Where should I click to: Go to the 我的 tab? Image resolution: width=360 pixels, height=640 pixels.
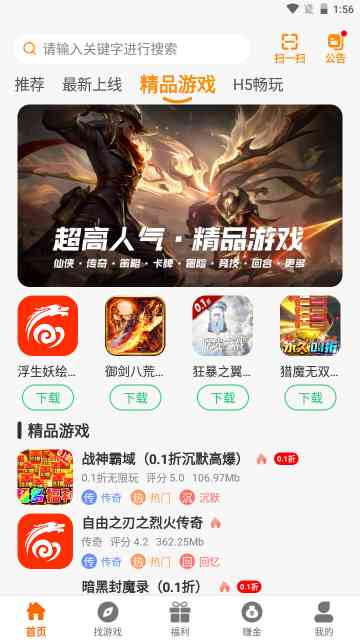point(324,619)
